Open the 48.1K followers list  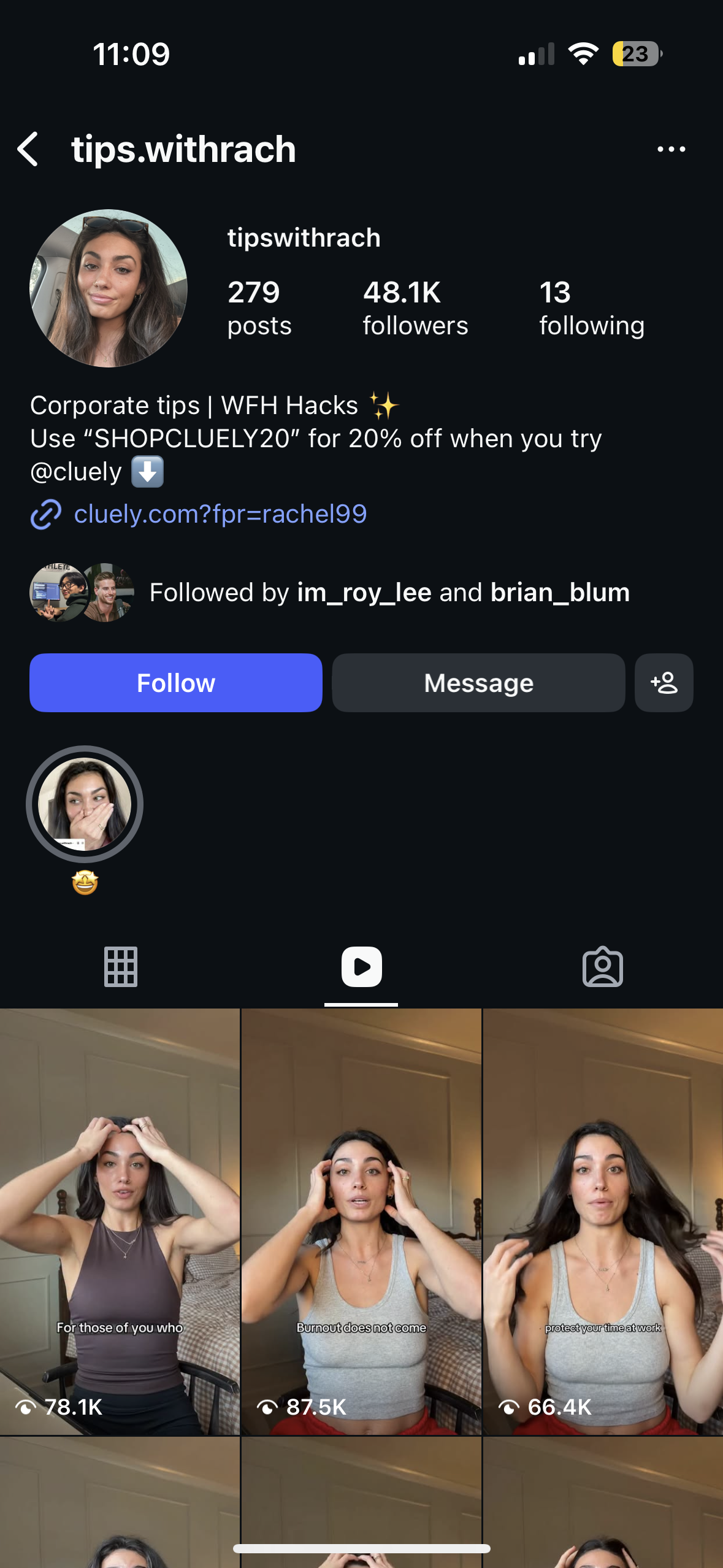click(415, 308)
